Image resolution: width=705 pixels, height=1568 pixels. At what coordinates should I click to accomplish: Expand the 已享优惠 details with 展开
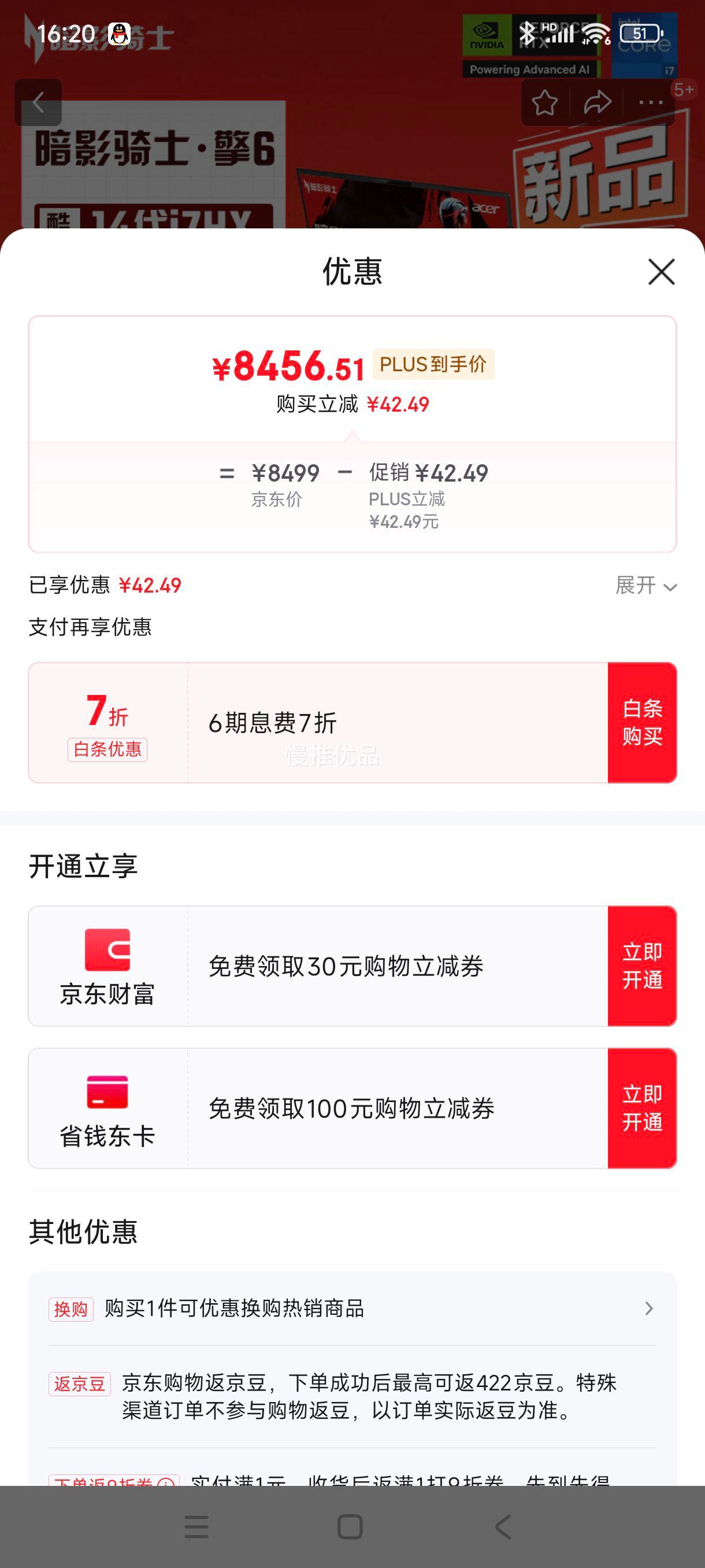(645, 586)
